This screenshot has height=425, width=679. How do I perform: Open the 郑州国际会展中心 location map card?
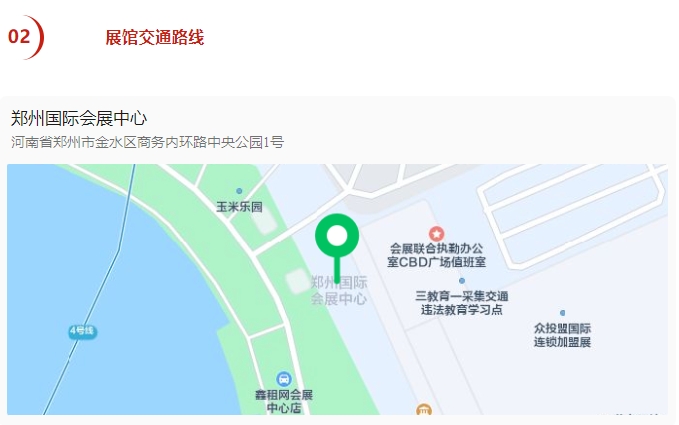click(x=80, y=119)
